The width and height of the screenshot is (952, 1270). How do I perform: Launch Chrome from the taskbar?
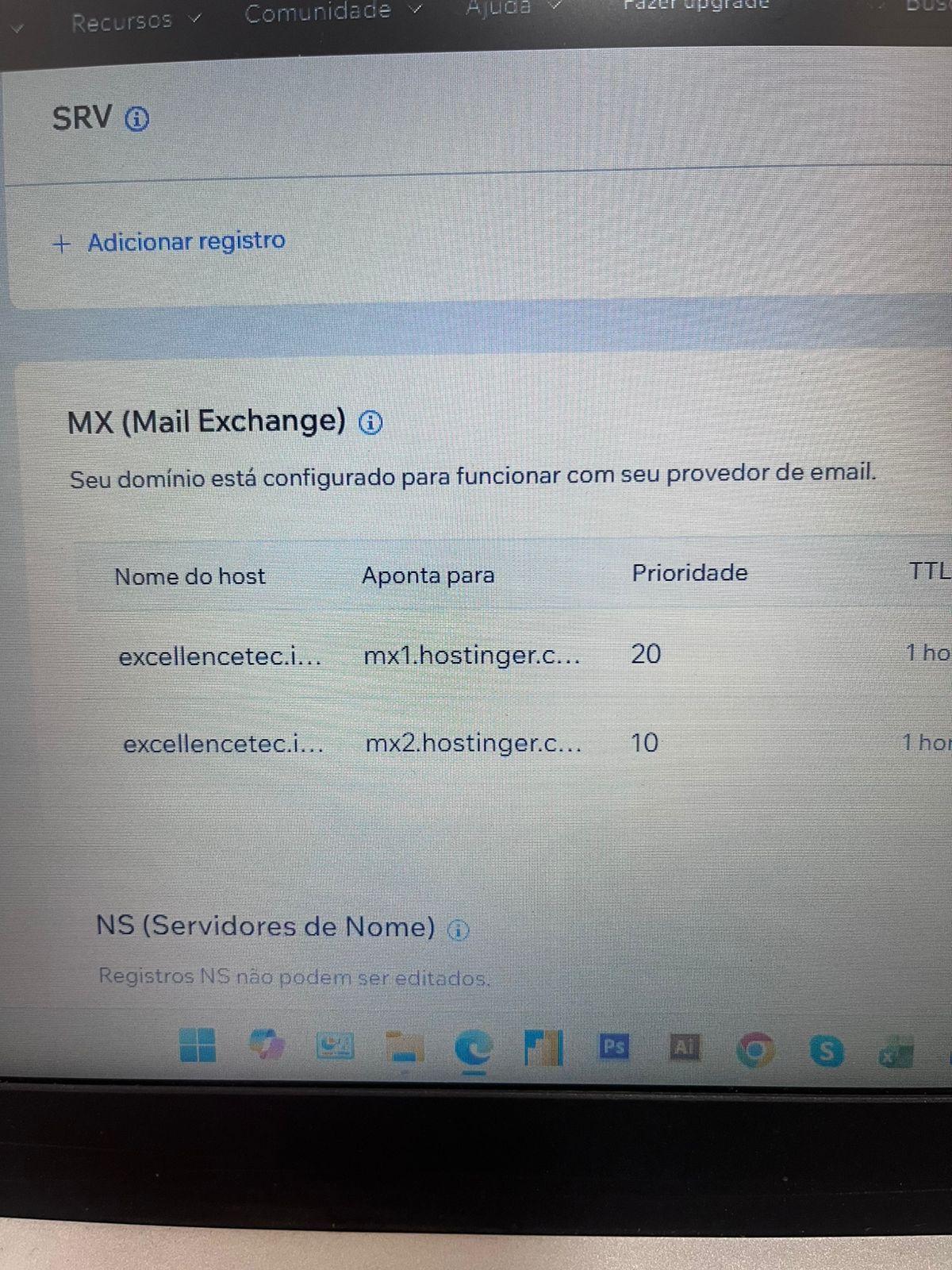[x=754, y=1051]
